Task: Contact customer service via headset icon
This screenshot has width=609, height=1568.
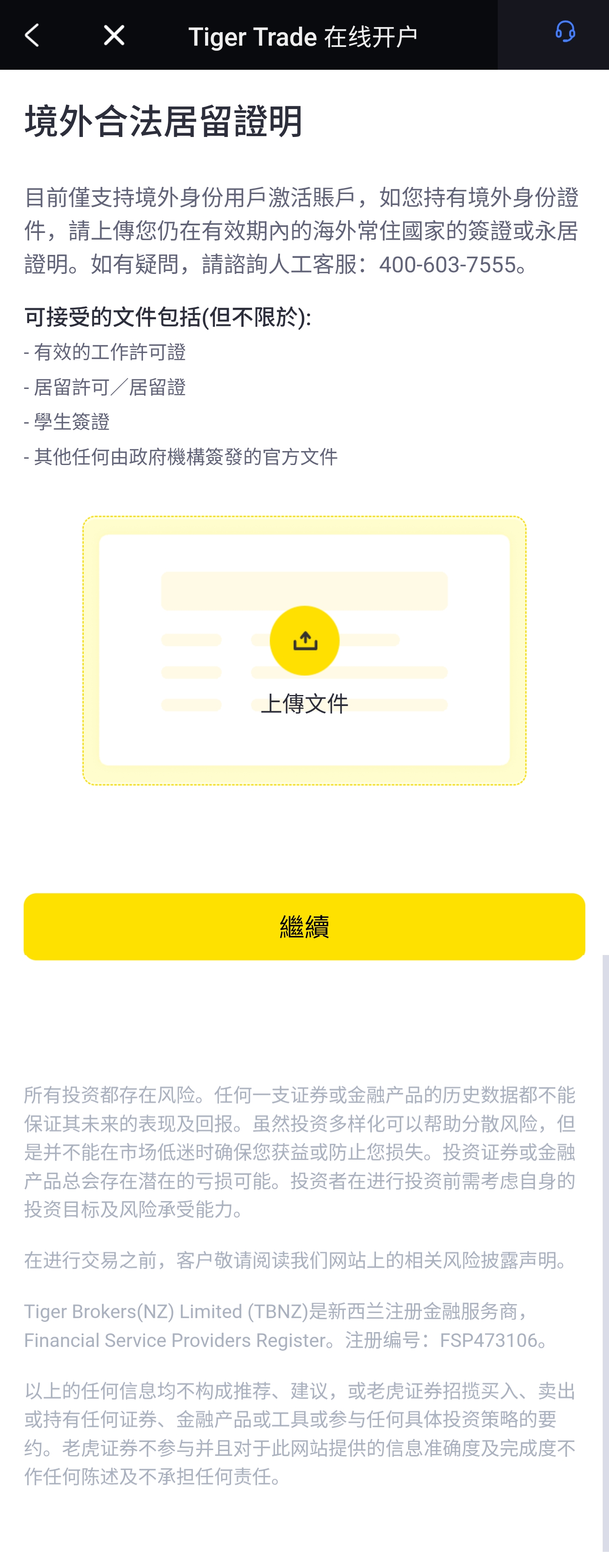Action: pos(565,32)
